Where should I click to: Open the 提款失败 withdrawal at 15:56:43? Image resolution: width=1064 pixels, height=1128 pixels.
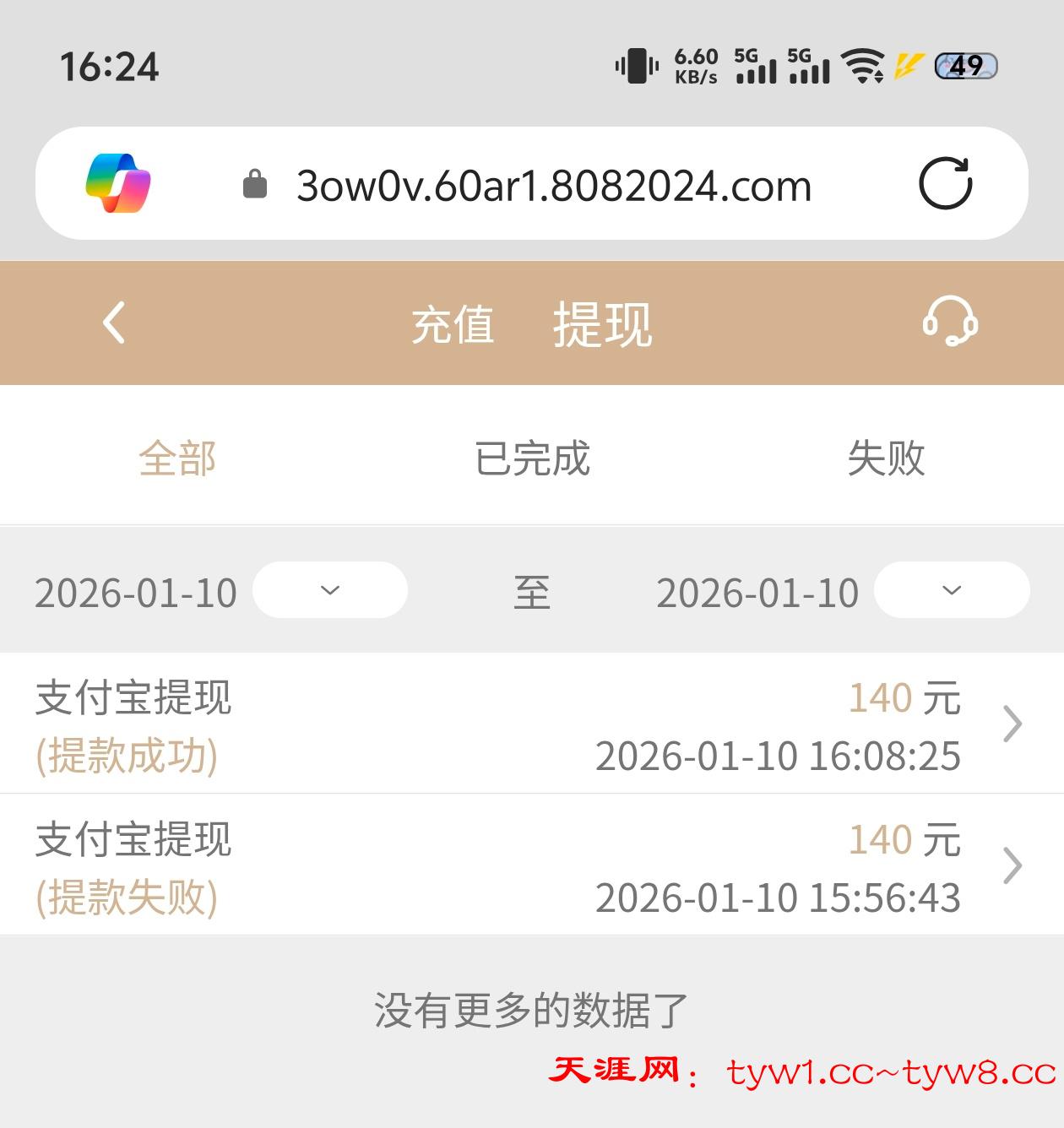532,866
